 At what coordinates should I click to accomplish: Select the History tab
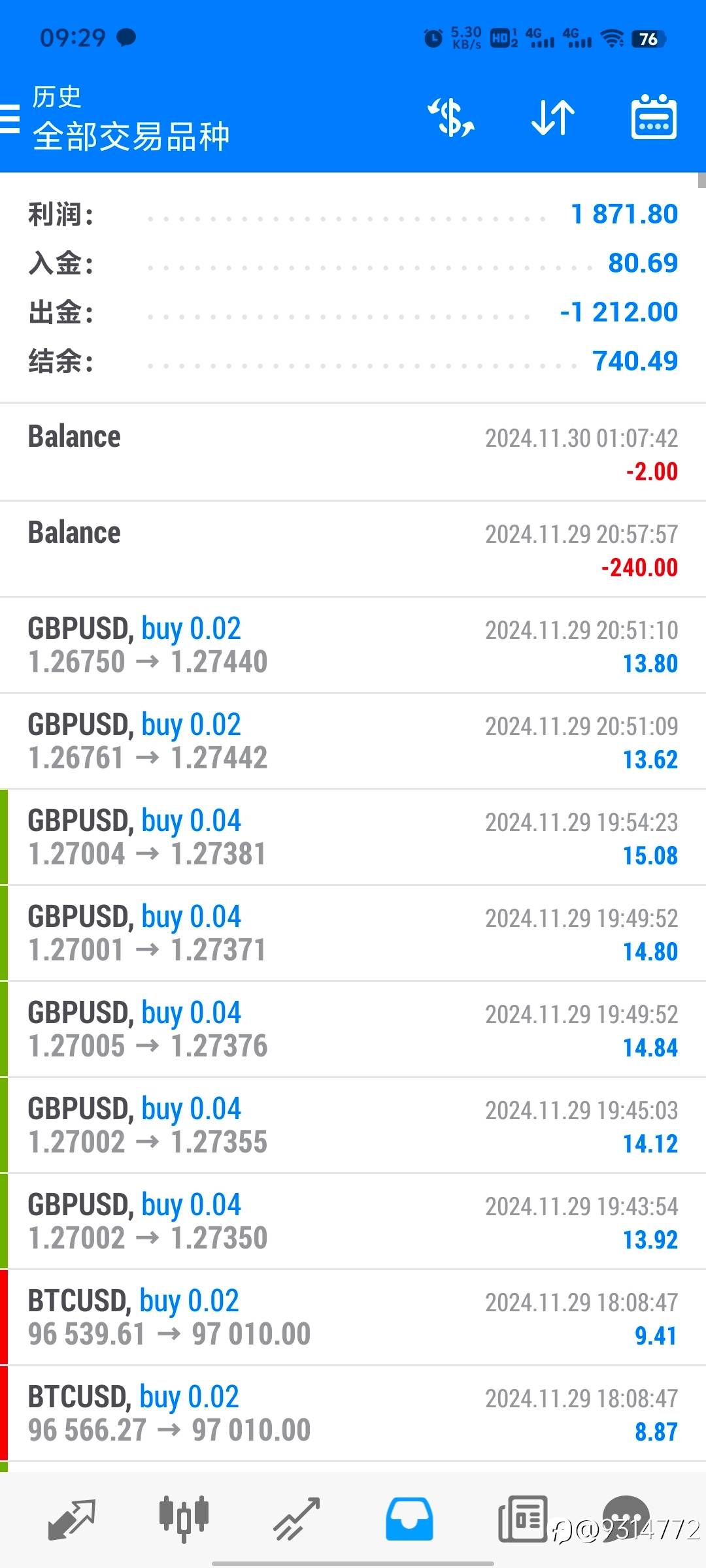(409, 1518)
